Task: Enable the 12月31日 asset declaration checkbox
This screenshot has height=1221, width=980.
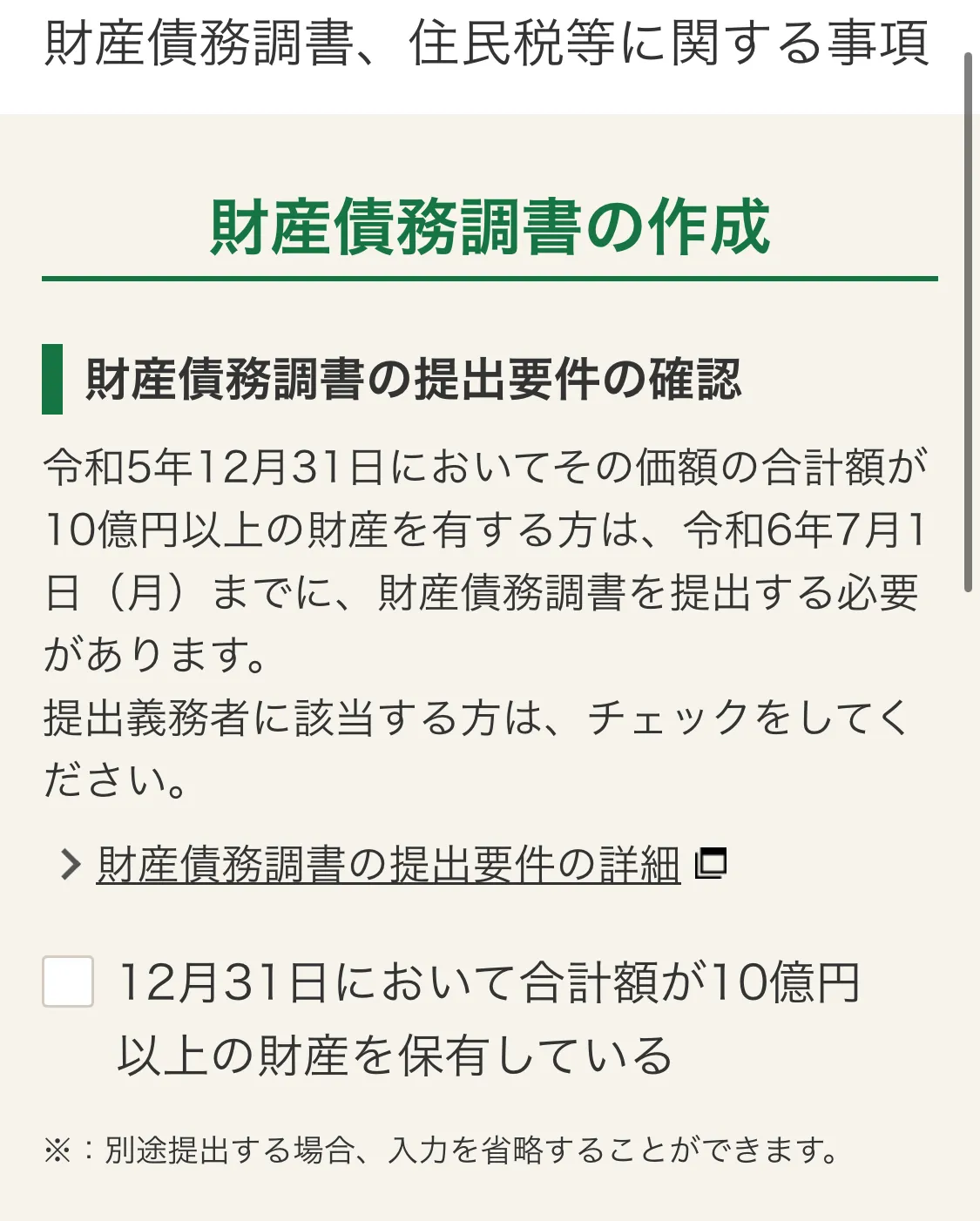Action: (x=68, y=983)
